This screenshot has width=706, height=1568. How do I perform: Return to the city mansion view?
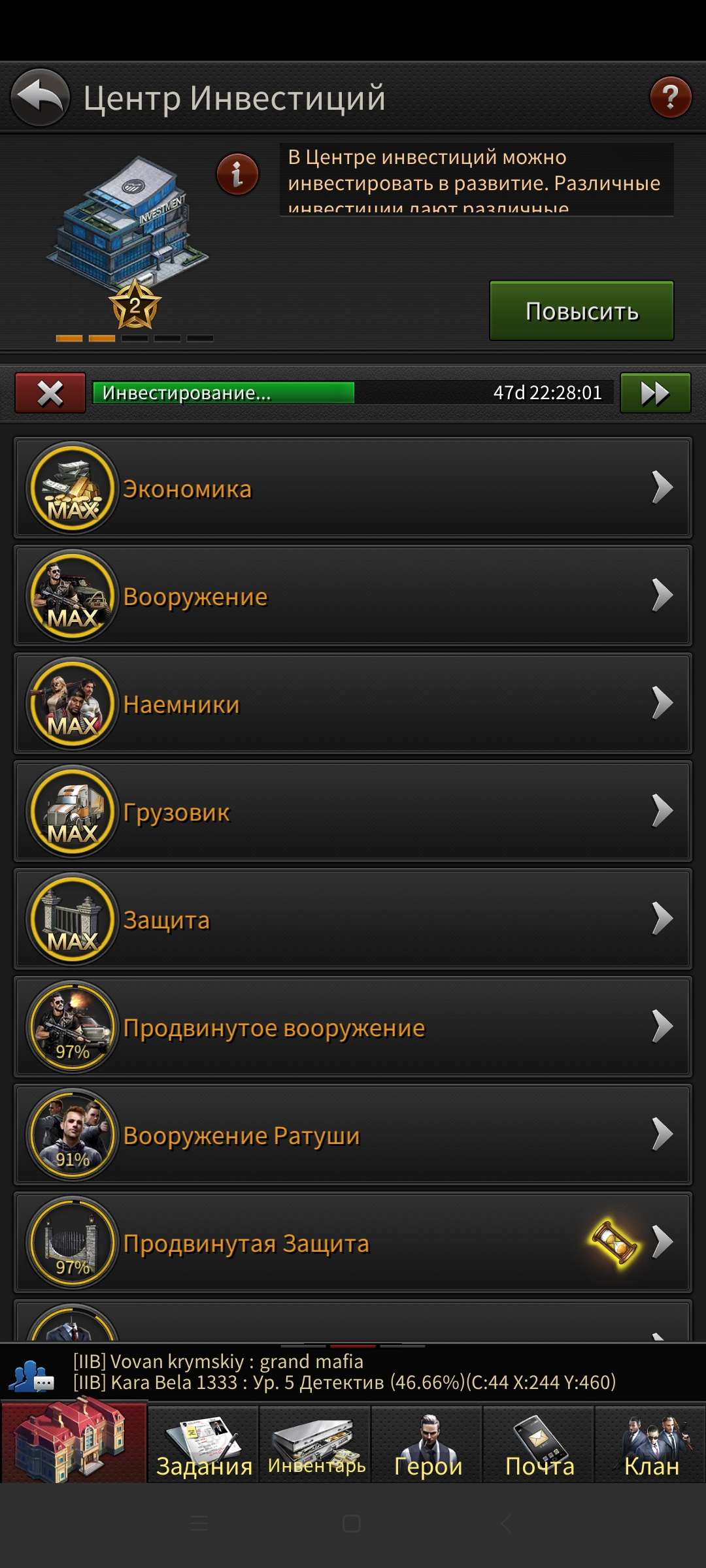(74, 1441)
